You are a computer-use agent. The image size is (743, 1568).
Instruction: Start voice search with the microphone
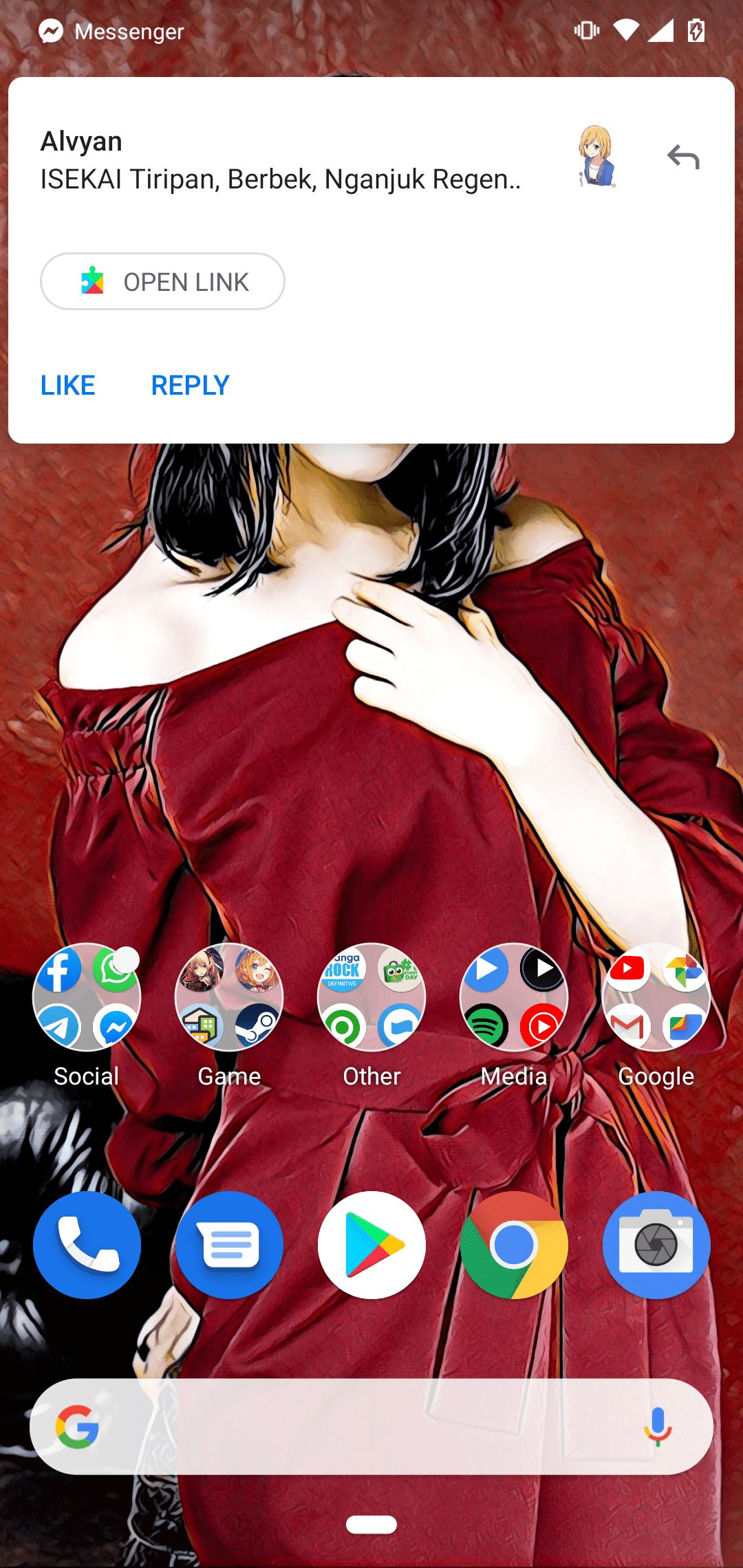click(x=657, y=1426)
